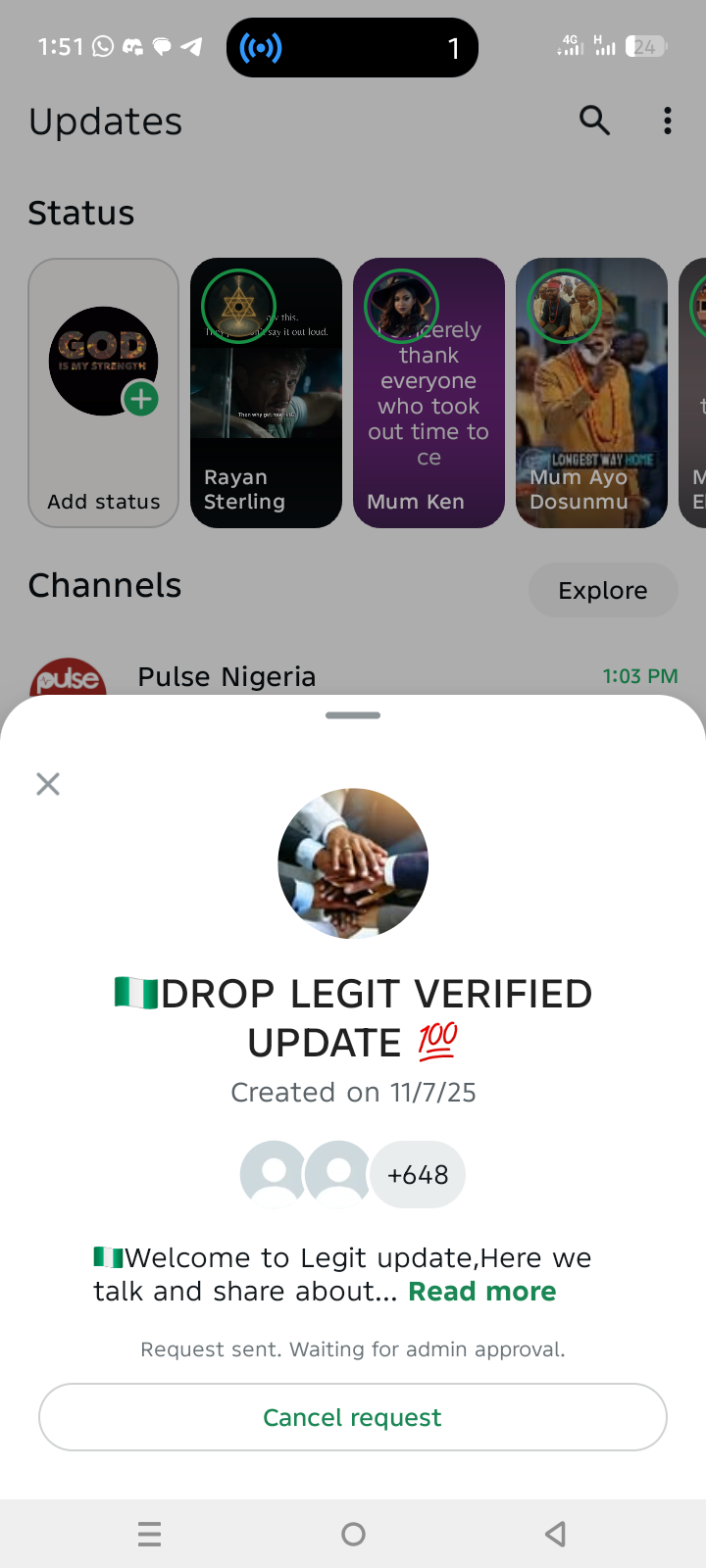Expand the description with Read more
The image size is (706, 1568).
click(481, 1292)
